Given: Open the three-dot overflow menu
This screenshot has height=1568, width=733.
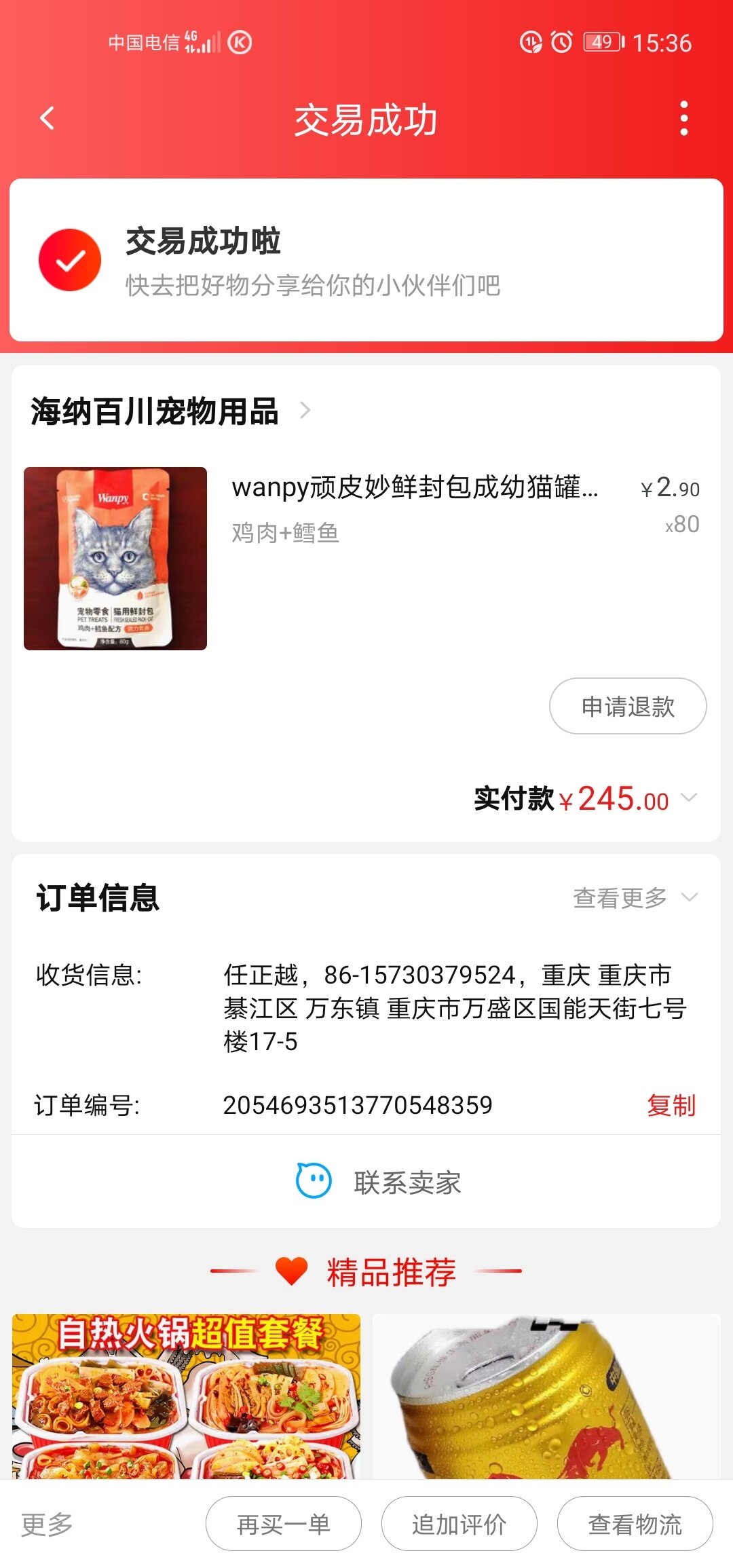Looking at the screenshot, I should (683, 119).
